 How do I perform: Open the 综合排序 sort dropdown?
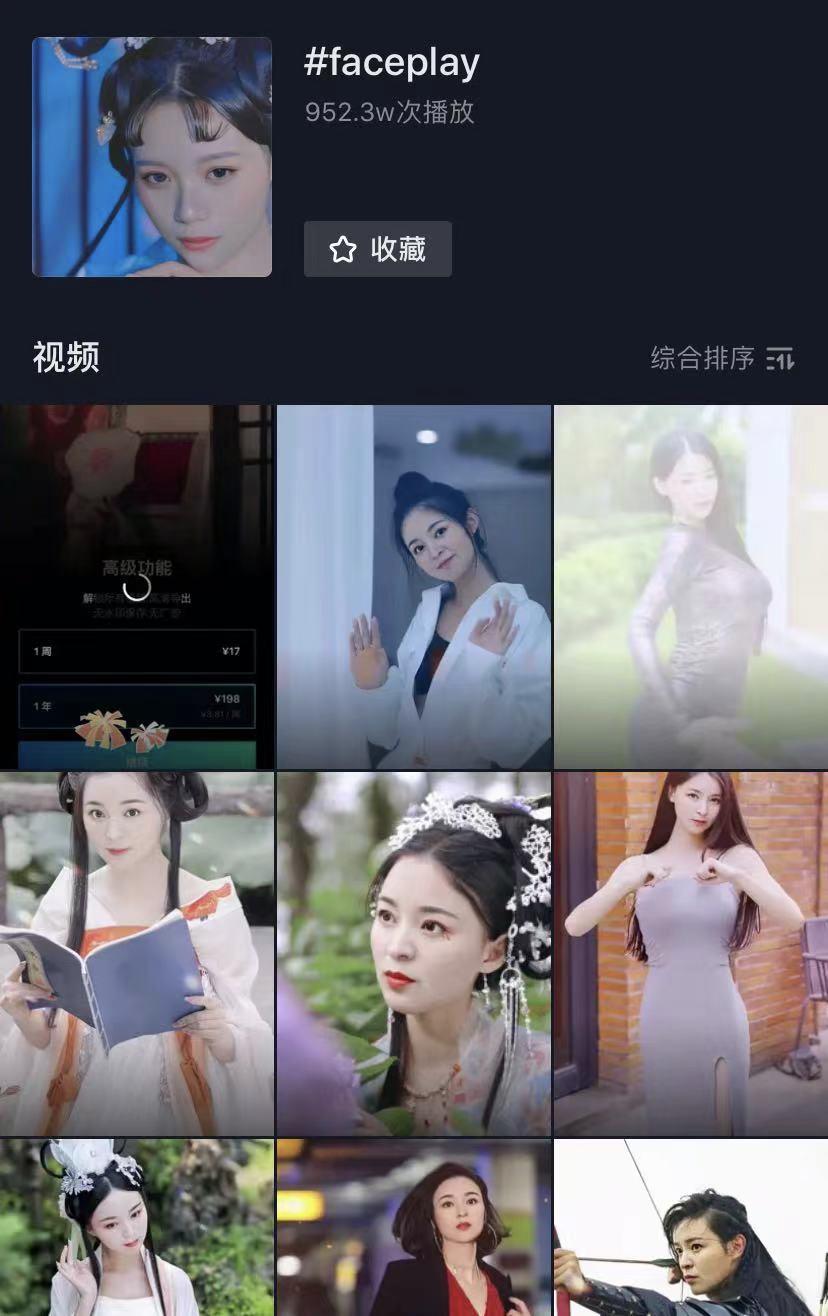click(722, 358)
